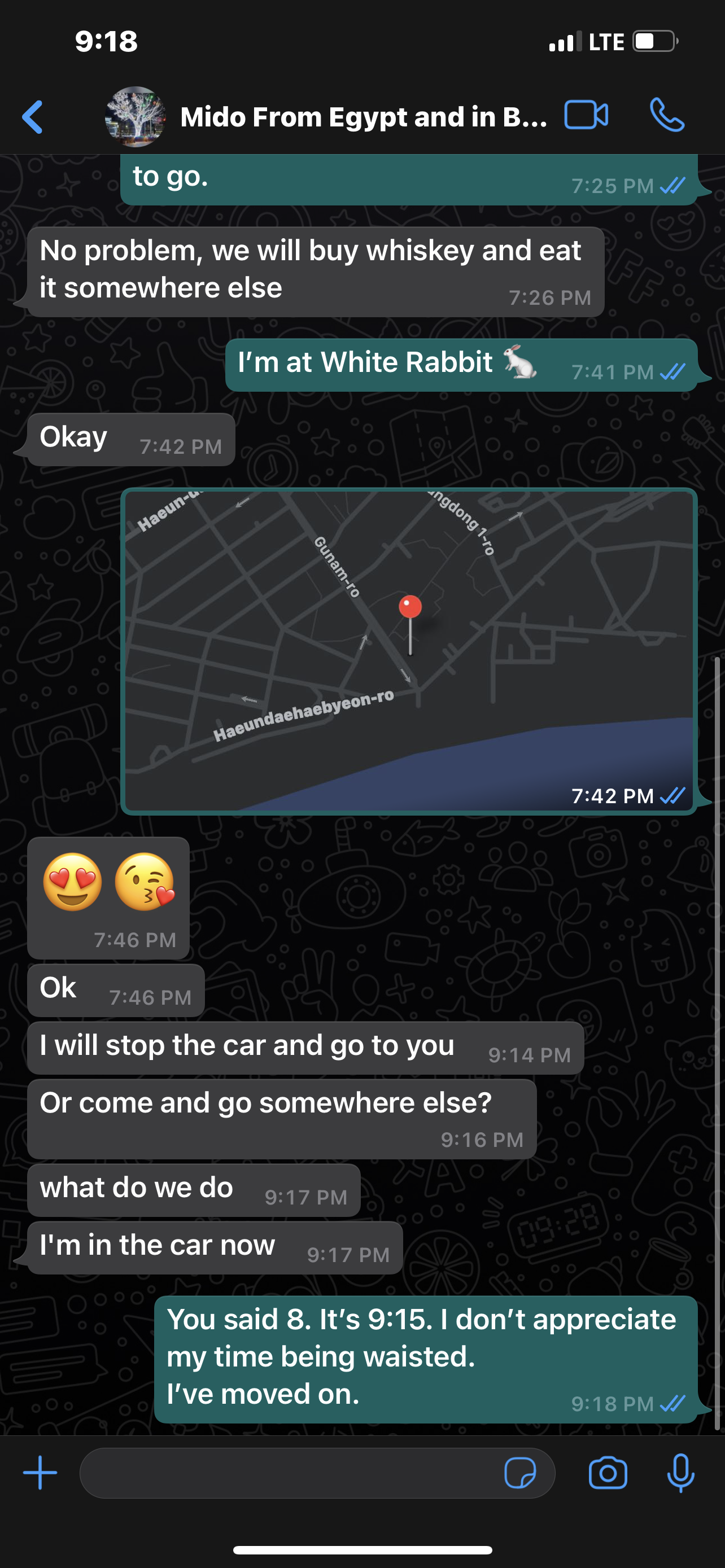Tap Mido's profile picture in header
Screen dimensions: 725x1568
135,117
